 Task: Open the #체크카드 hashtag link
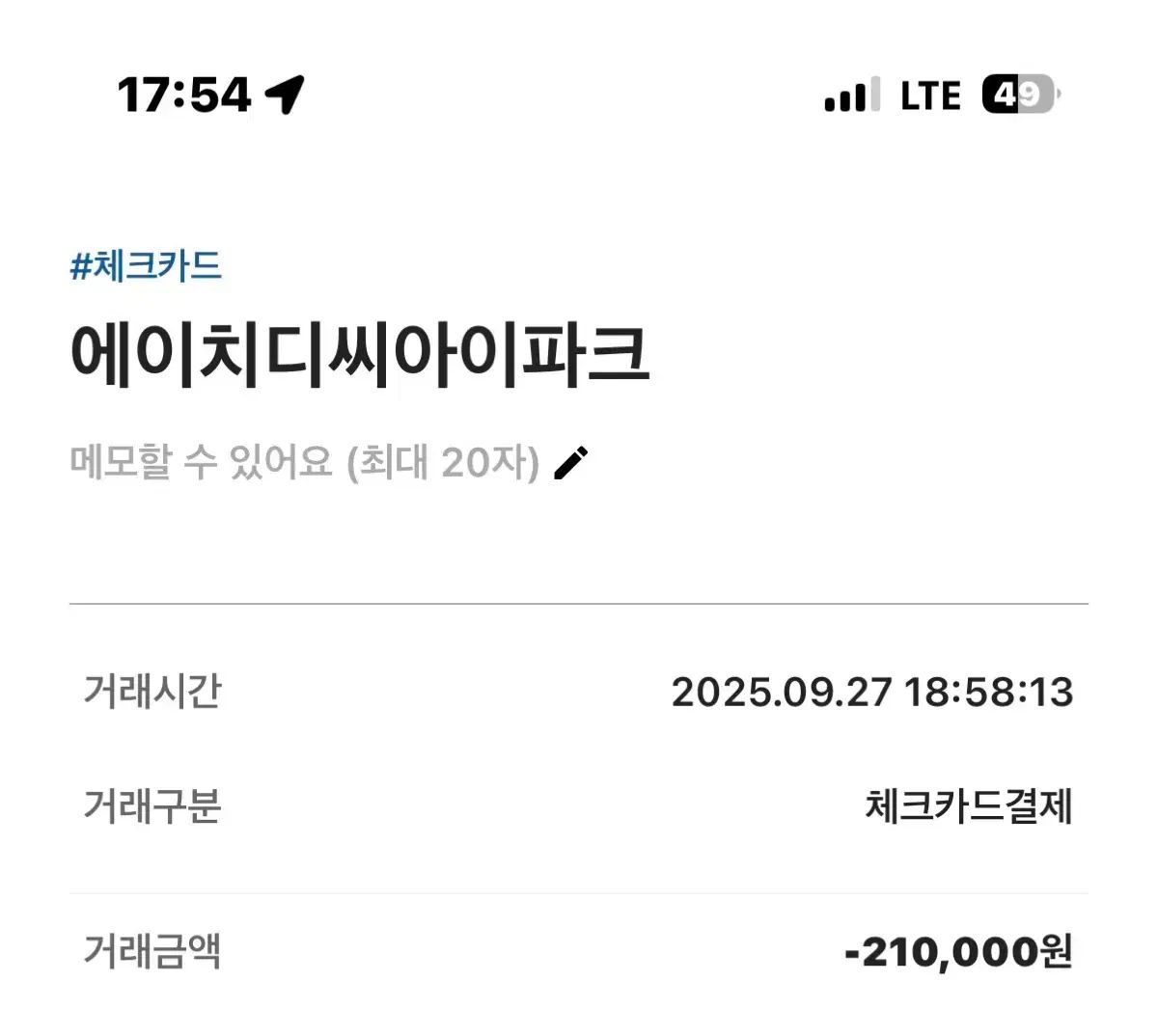pos(147,265)
